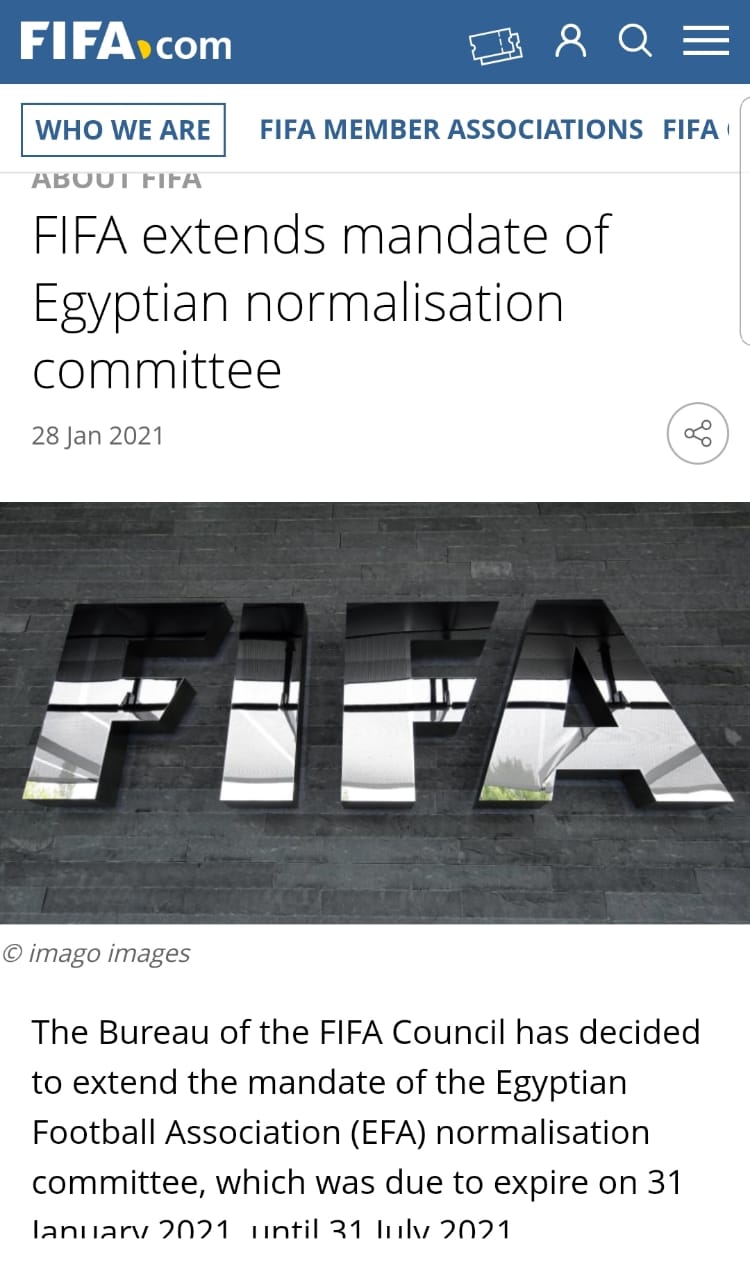Switch to FIFA Member Associations tab

(451, 130)
